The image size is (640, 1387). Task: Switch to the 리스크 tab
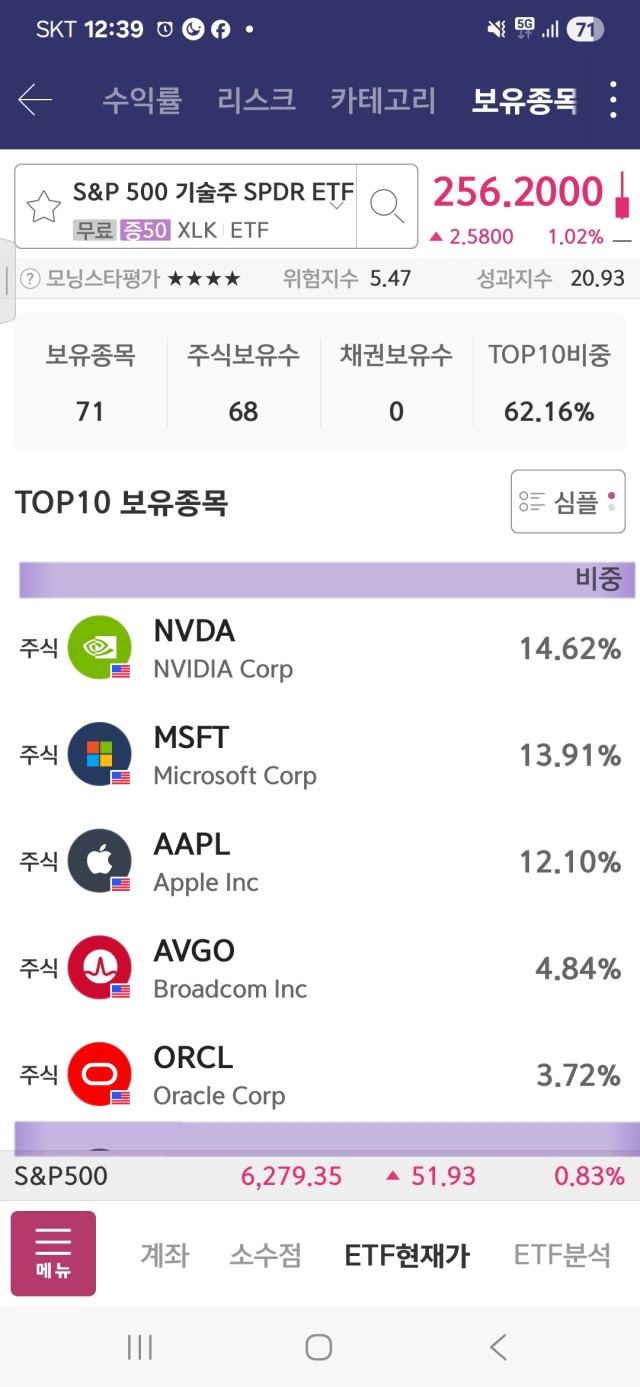(256, 100)
